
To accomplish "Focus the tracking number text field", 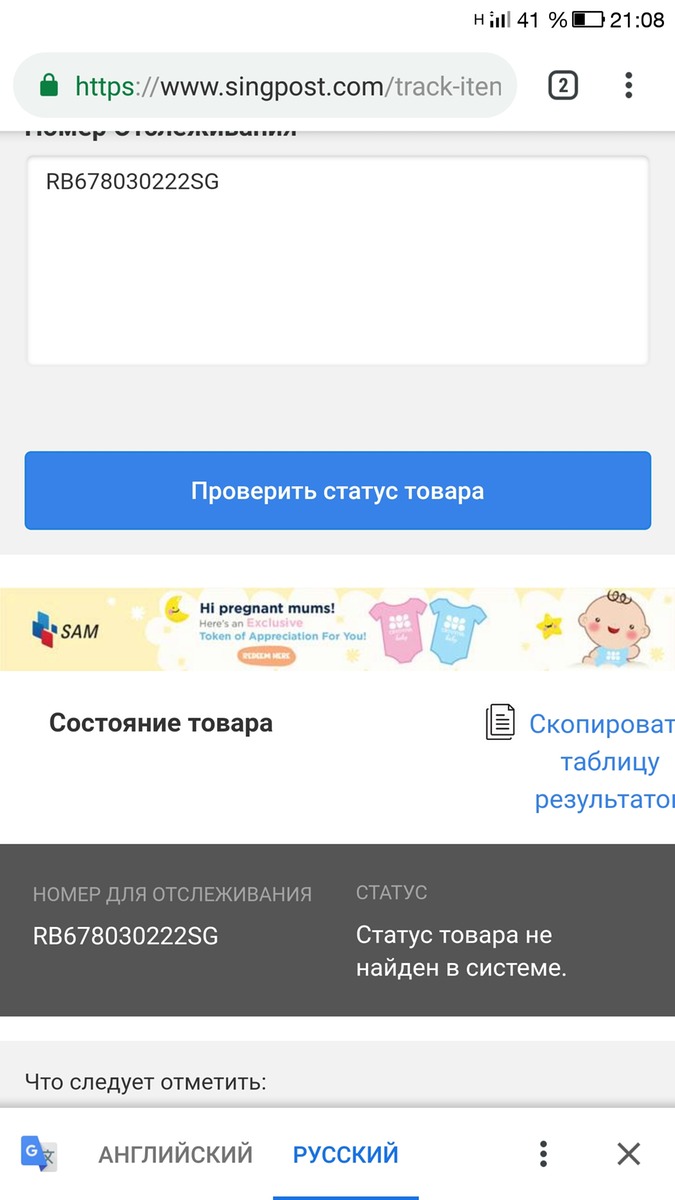I will 337,260.
